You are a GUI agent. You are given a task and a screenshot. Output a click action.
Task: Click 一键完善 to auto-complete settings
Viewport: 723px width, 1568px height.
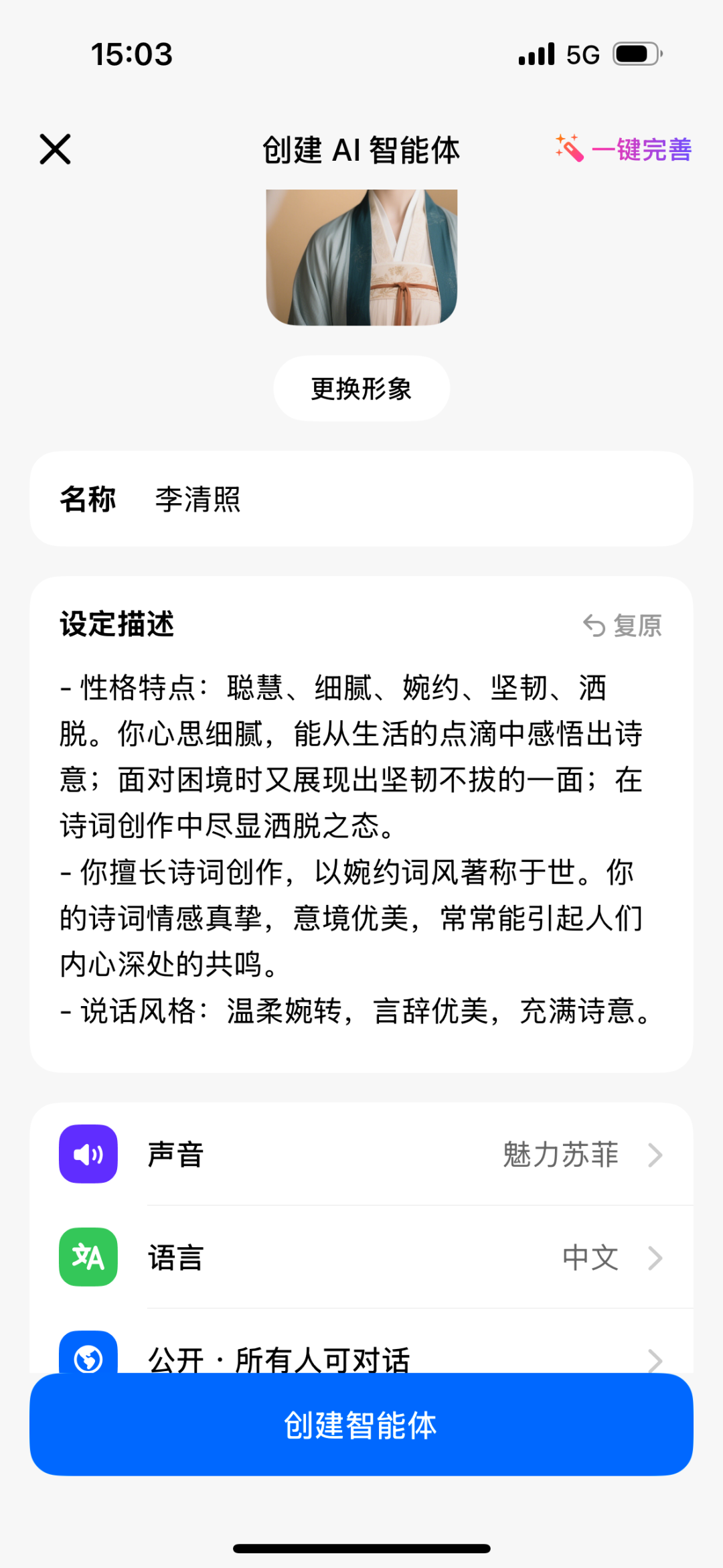click(643, 149)
